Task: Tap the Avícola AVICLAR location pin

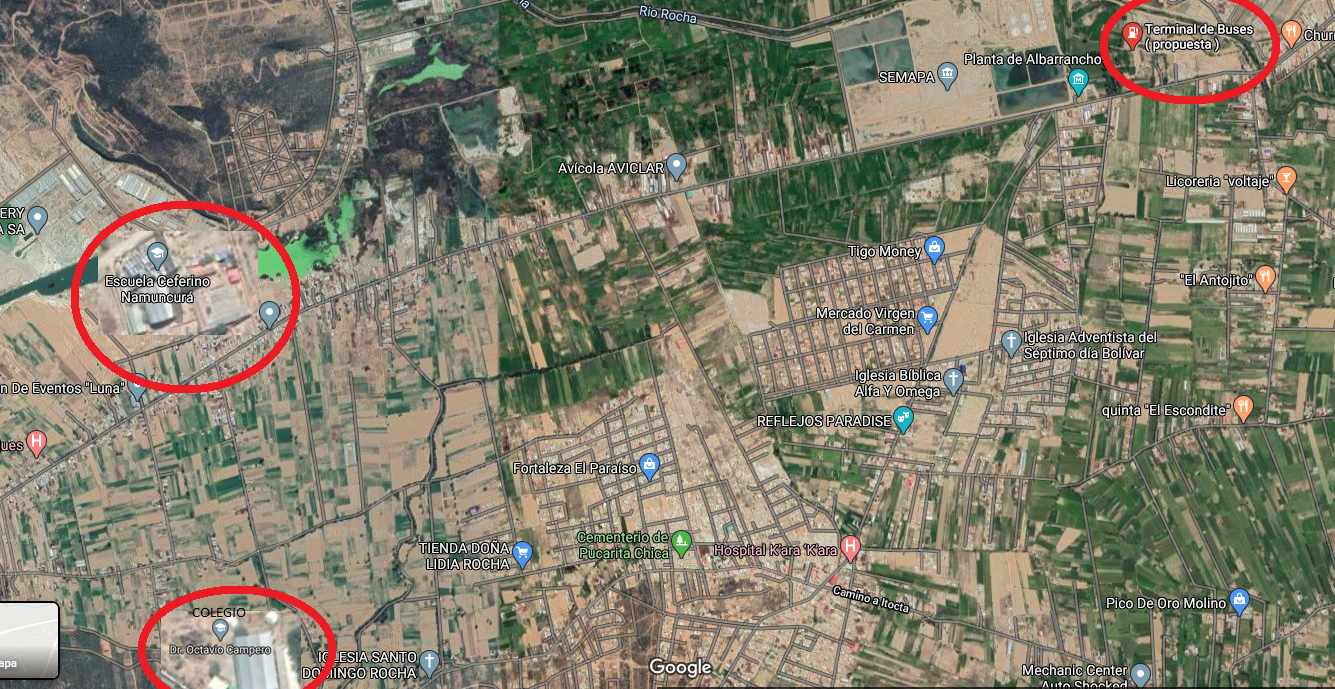Action: tap(677, 166)
